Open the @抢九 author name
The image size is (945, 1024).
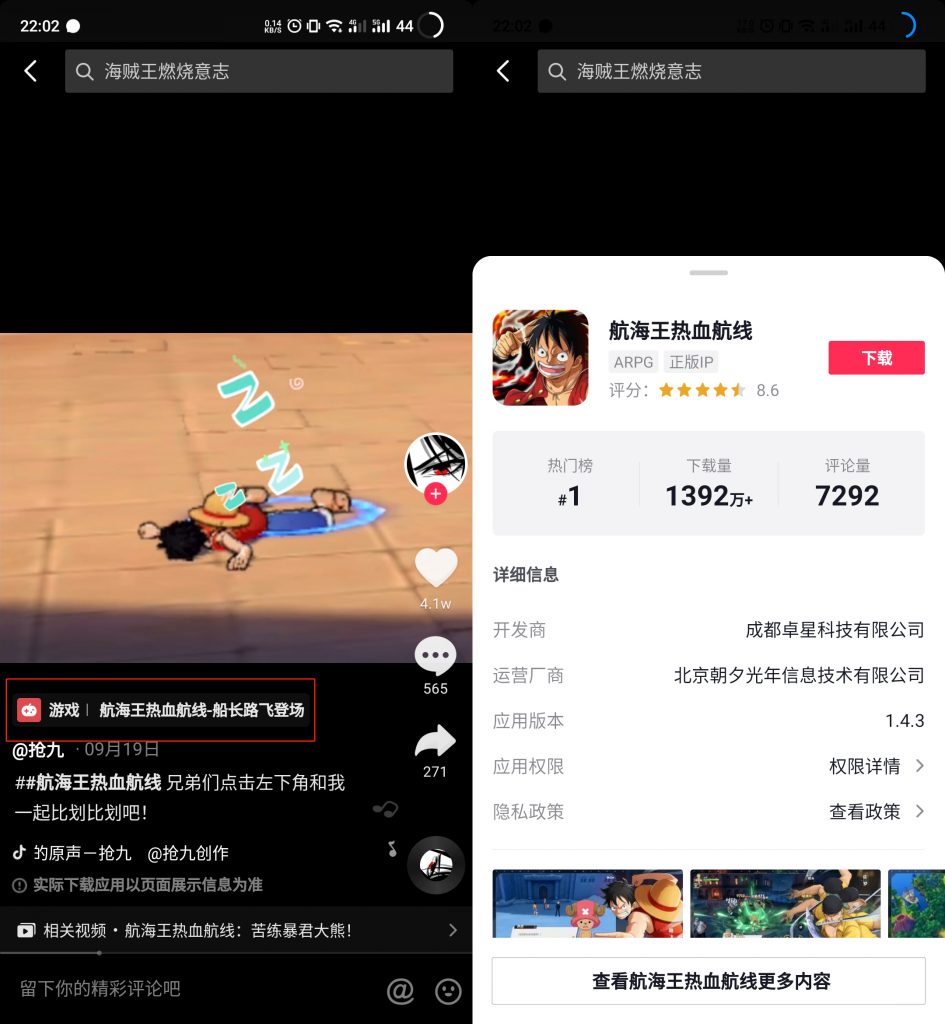point(38,750)
